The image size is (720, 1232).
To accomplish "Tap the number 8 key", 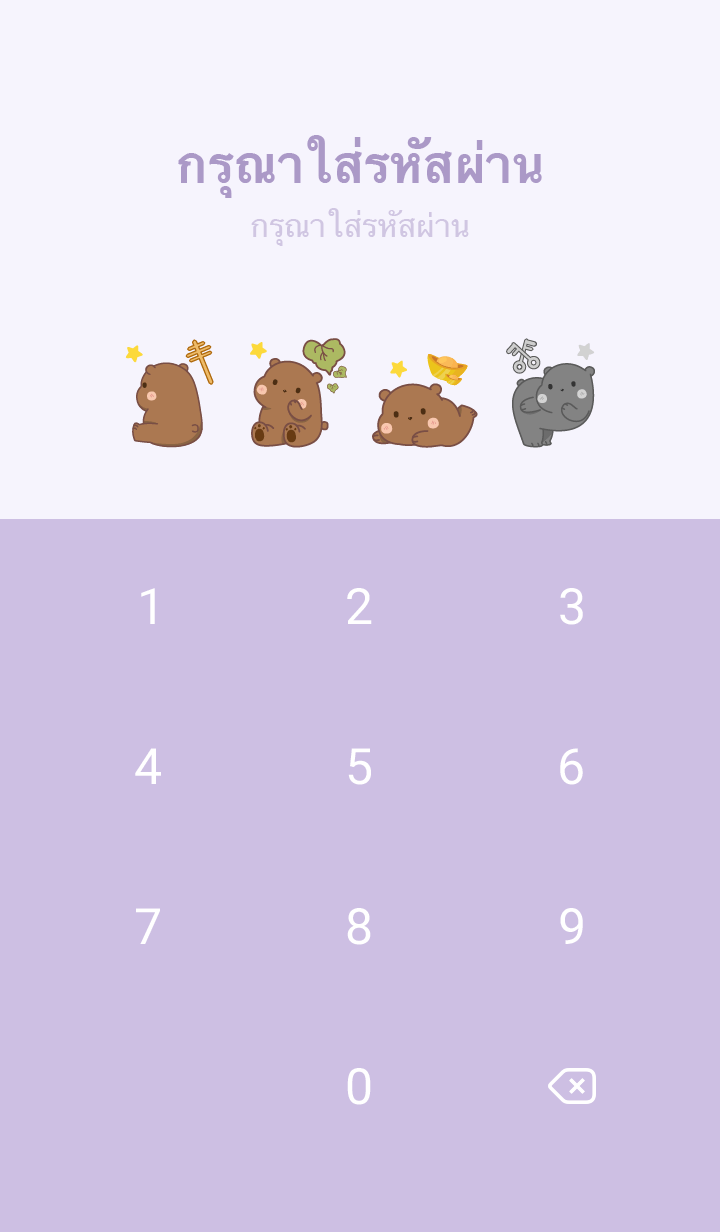I will (x=359, y=927).
